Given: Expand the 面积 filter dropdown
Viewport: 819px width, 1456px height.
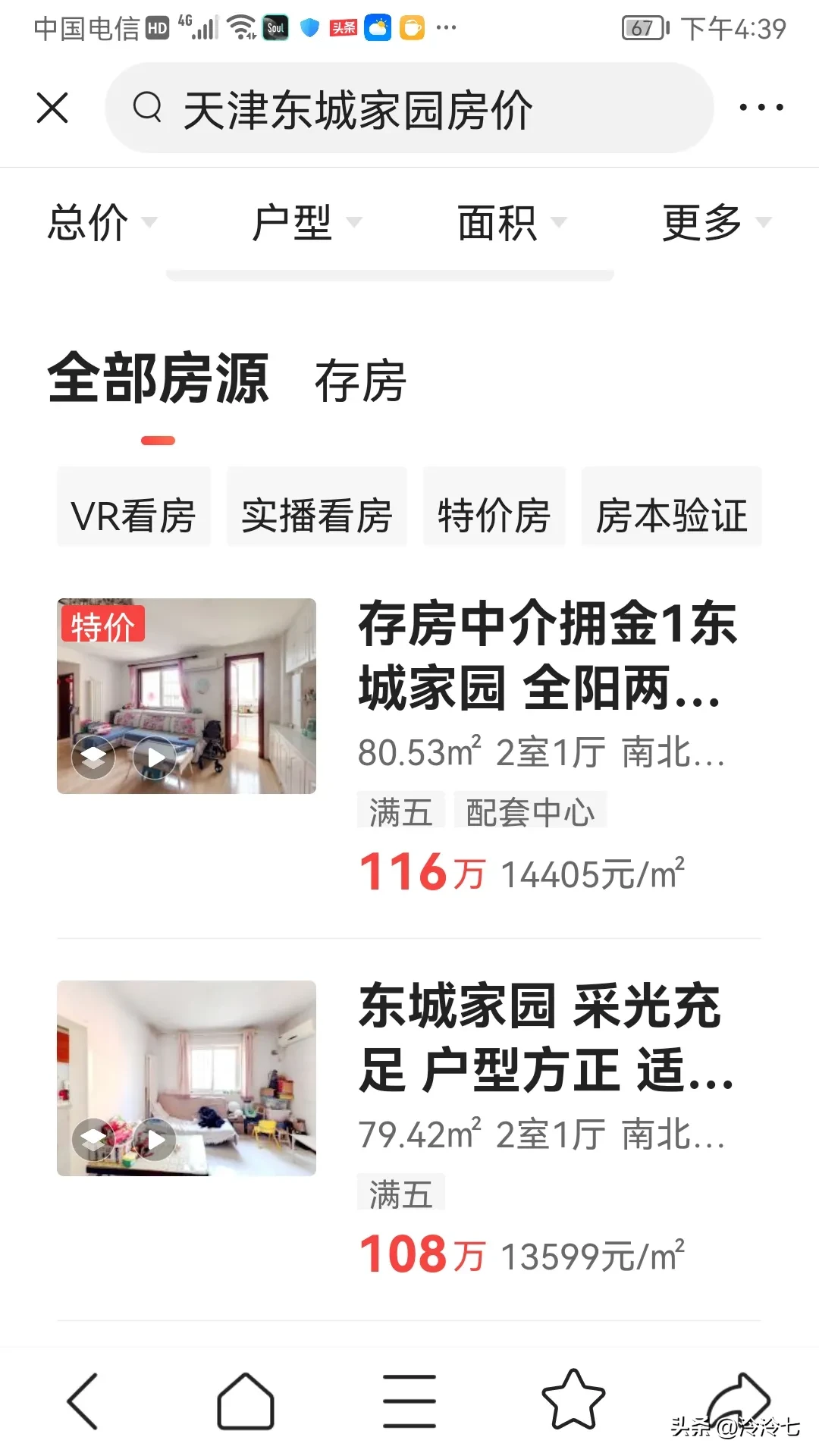Looking at the screenshot, I should coord(510,222).
